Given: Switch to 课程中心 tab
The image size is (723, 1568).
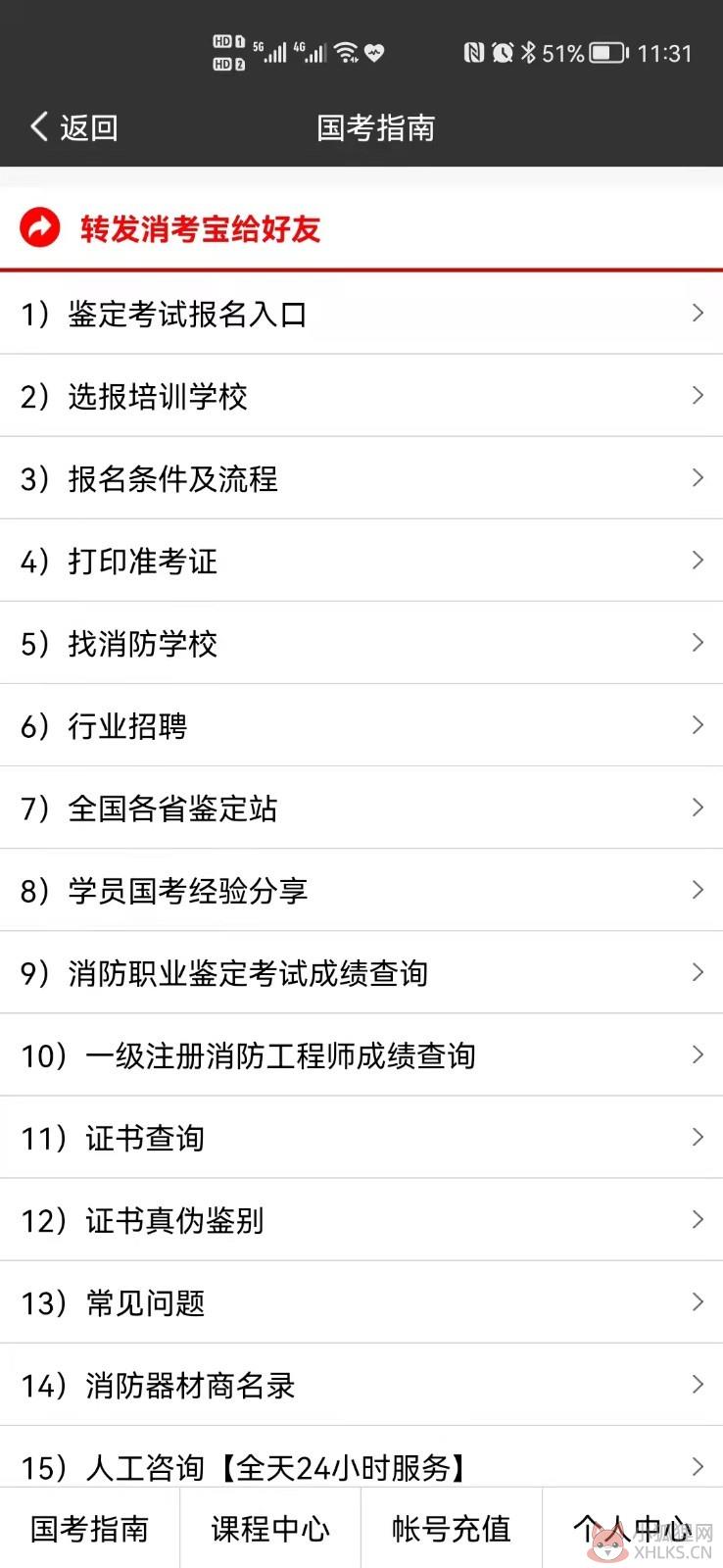Looking at the screenshot, I should (270, 1528).
